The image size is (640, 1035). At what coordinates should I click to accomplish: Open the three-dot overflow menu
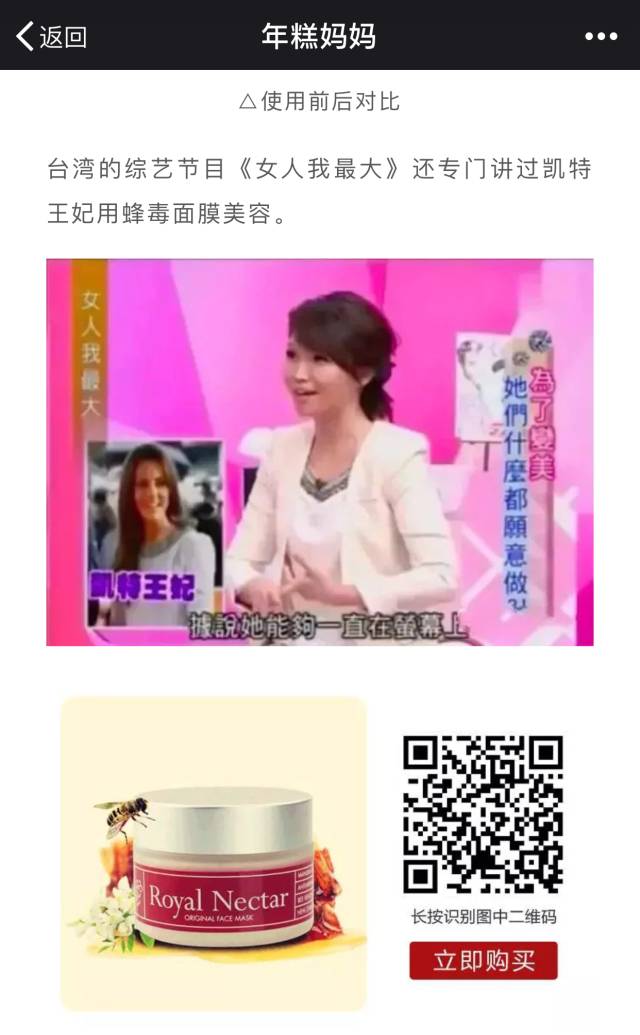[600, 37]
